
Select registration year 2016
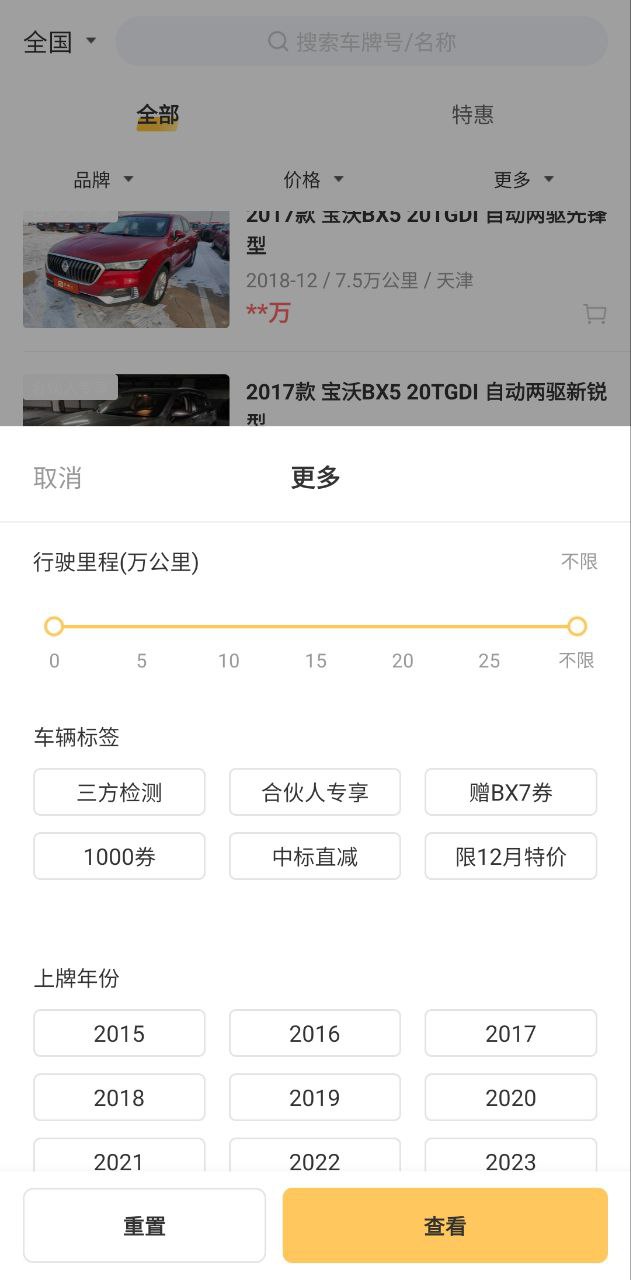point(315,1033)
